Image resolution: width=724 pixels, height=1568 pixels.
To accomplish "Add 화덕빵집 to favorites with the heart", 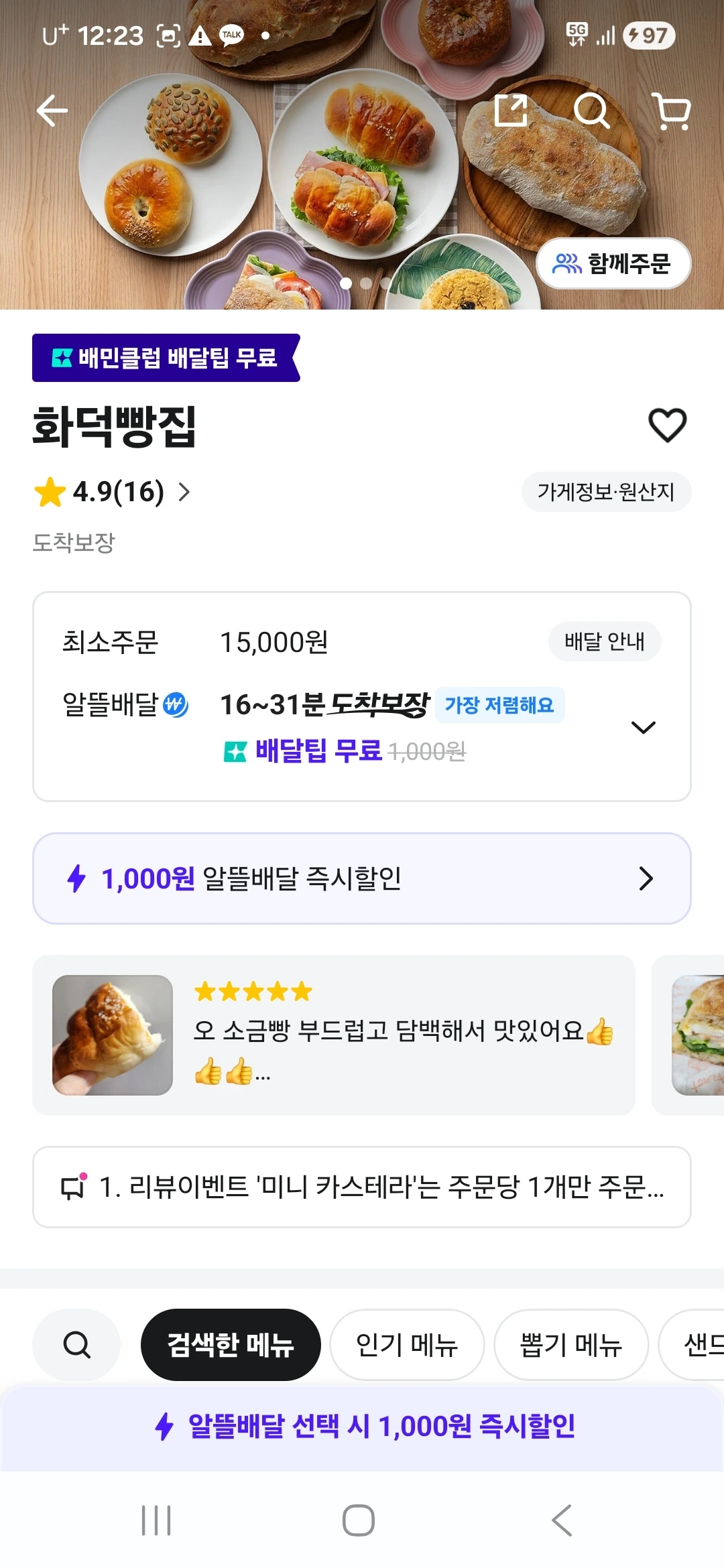I will pos(667,425).
